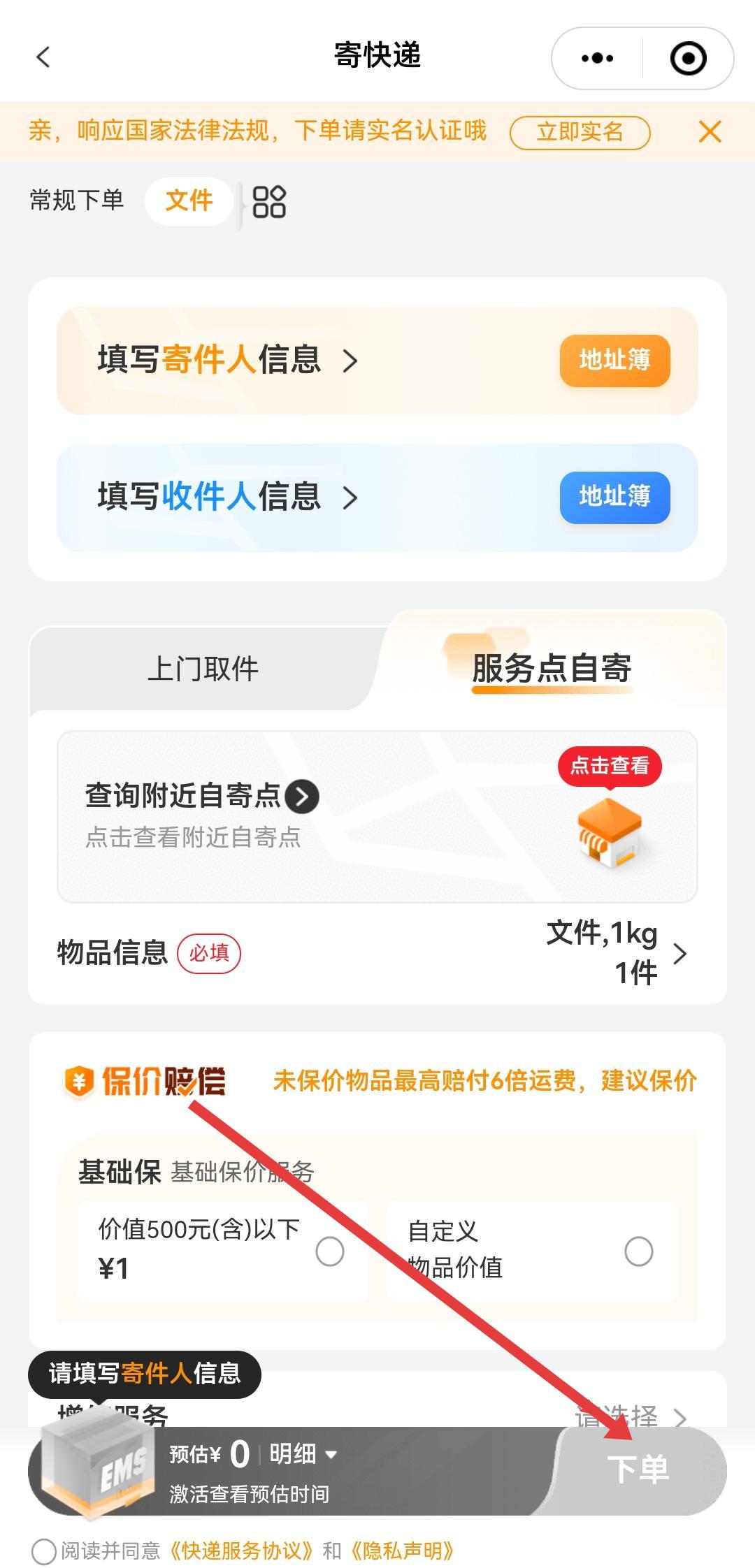Image resolution: width=755 pixels, height=1568 pixels.
Task: Fill in recipient information (收件人)
Action: coord(227,498)
